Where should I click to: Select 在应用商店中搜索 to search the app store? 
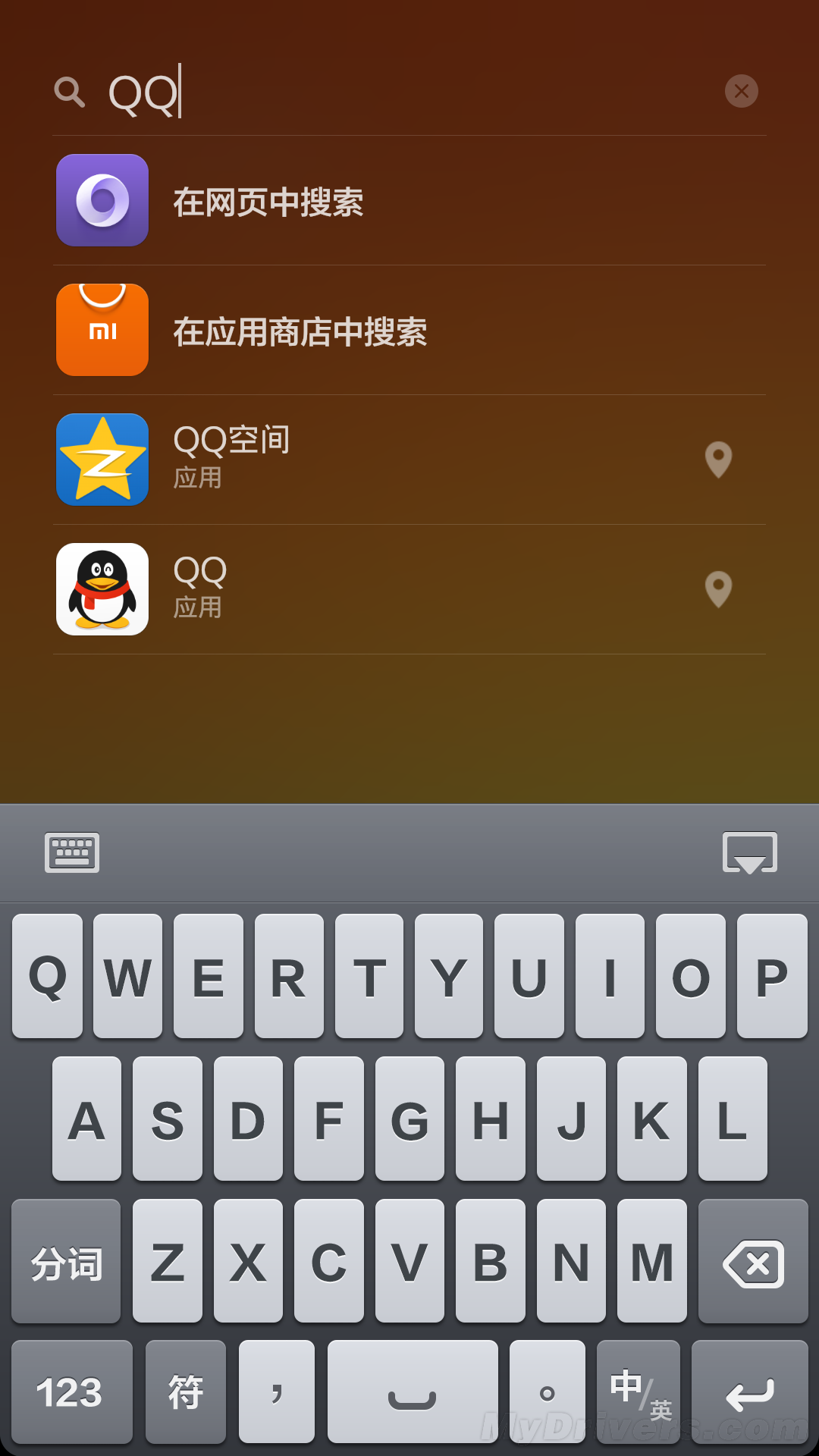pos(409,331)
